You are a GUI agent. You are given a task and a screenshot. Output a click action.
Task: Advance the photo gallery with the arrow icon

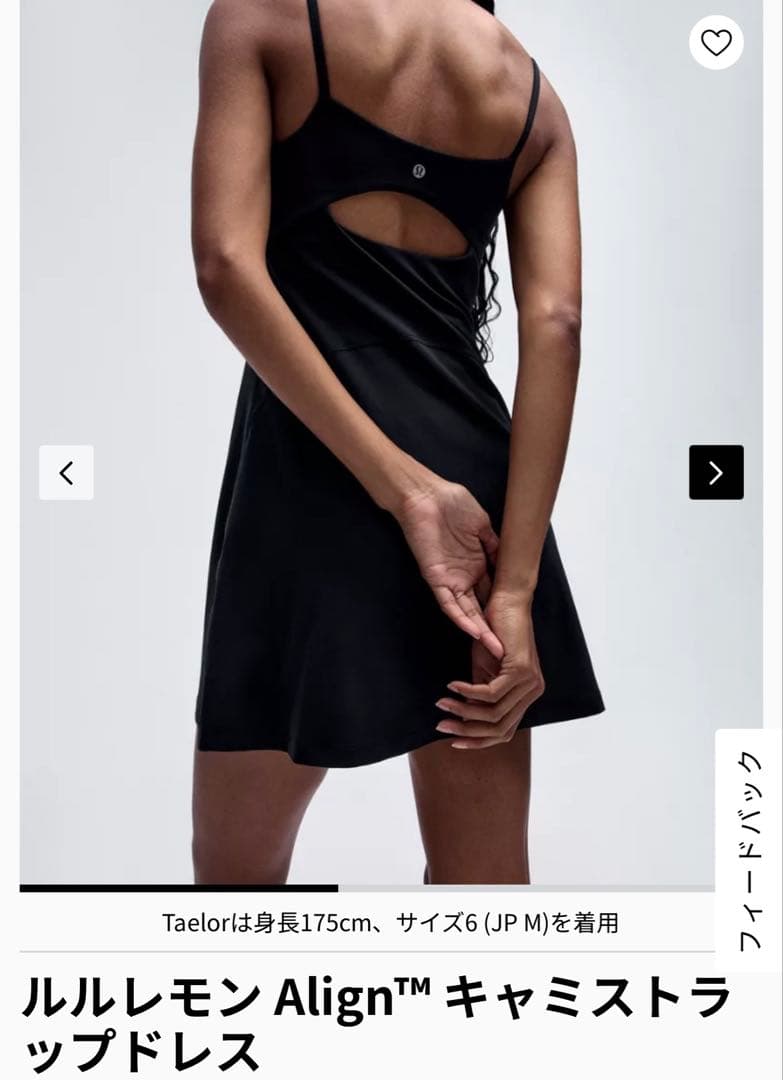(714, 472)
